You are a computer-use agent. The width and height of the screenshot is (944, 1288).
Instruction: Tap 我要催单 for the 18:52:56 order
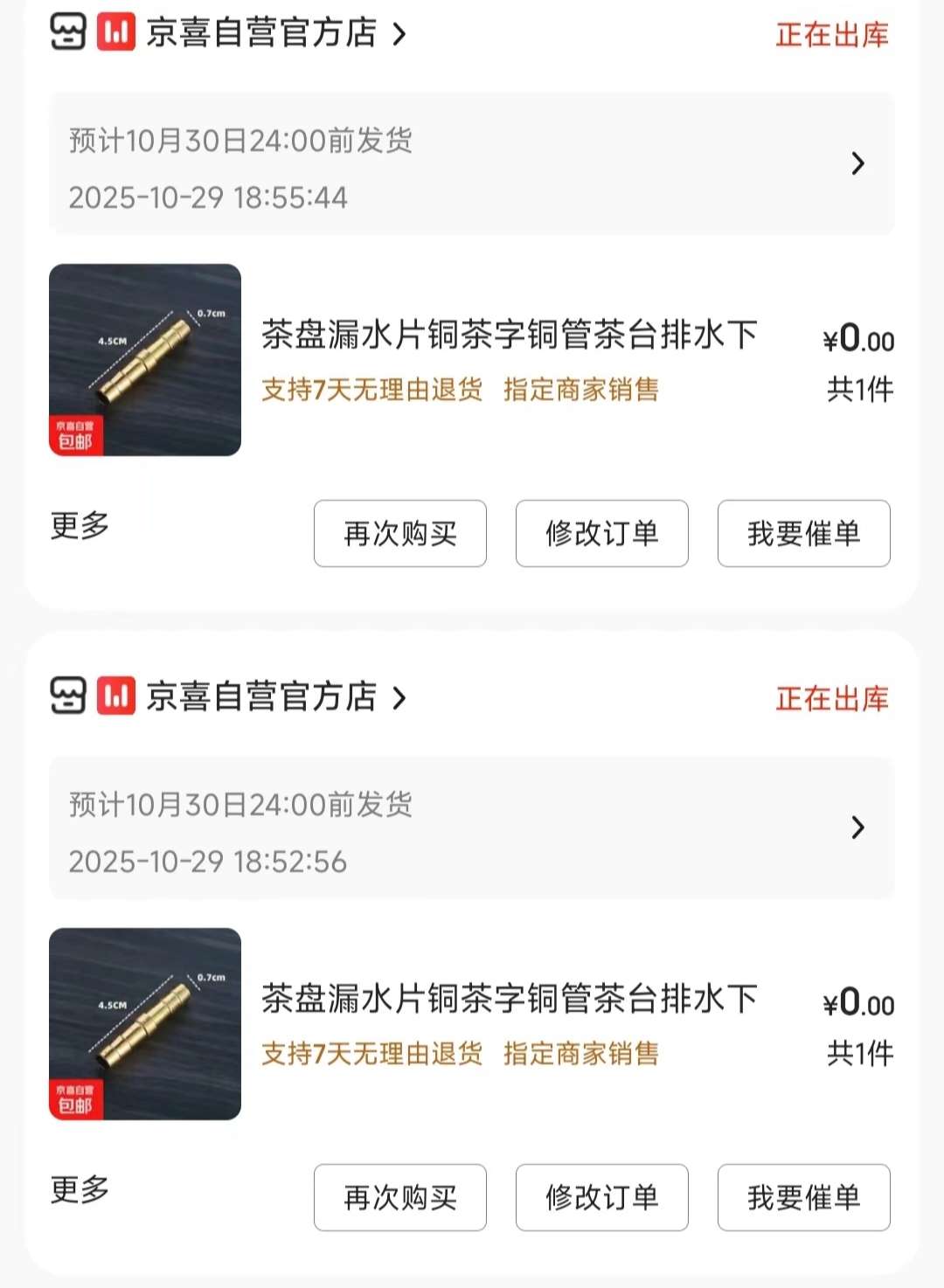[x=804, y=1197]
